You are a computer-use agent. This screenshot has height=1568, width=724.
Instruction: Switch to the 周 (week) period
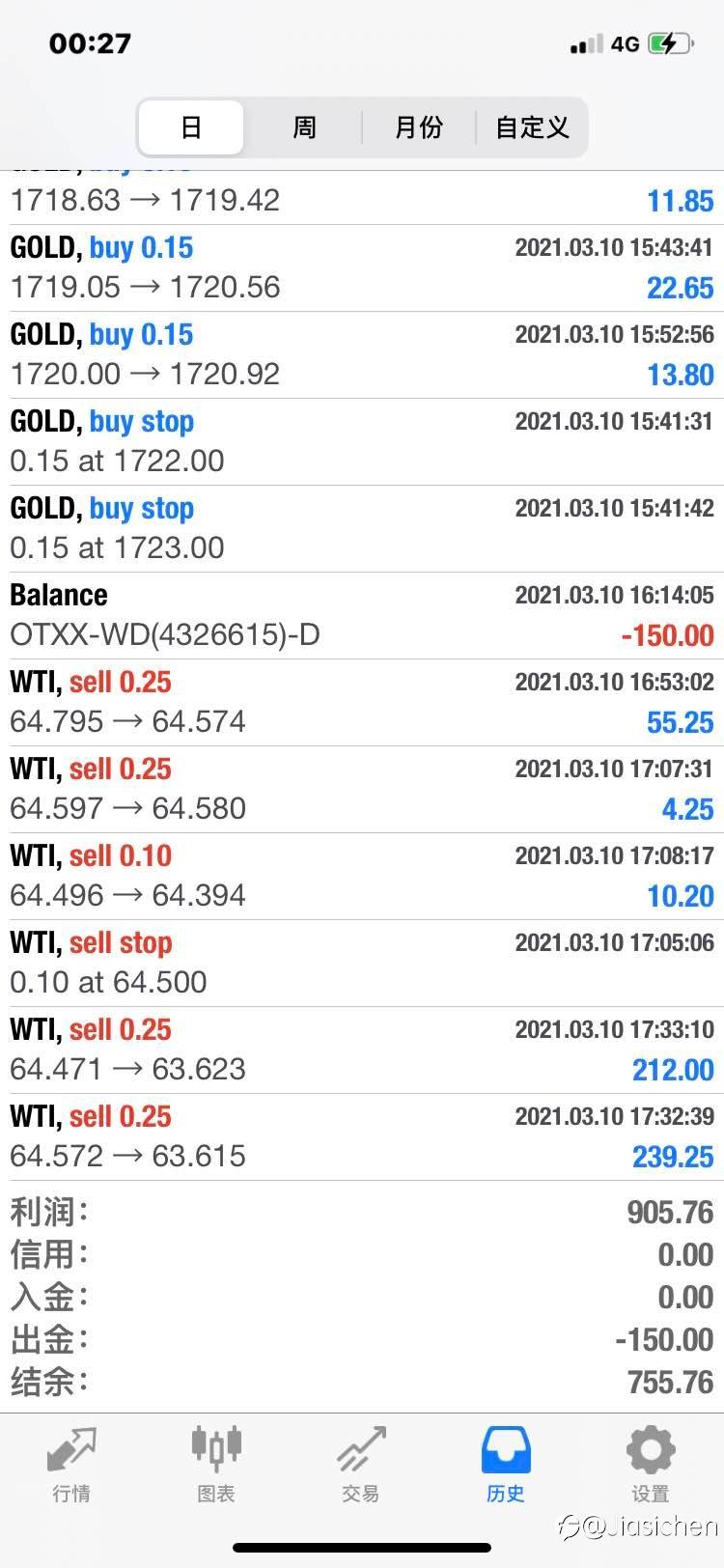(304, 127)
